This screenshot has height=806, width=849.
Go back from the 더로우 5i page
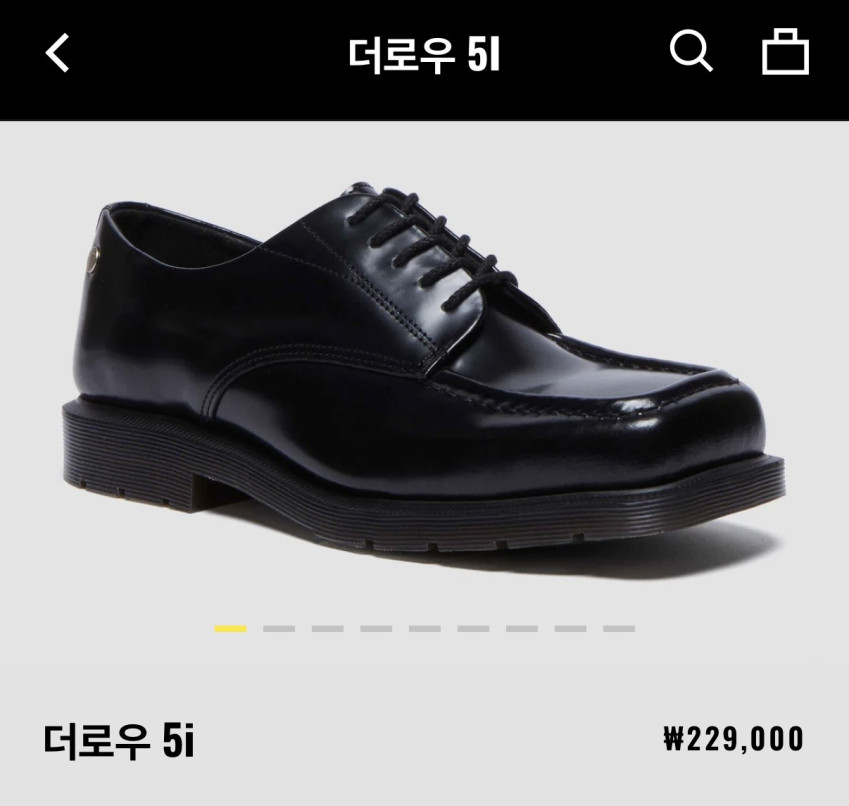[58, 53]
